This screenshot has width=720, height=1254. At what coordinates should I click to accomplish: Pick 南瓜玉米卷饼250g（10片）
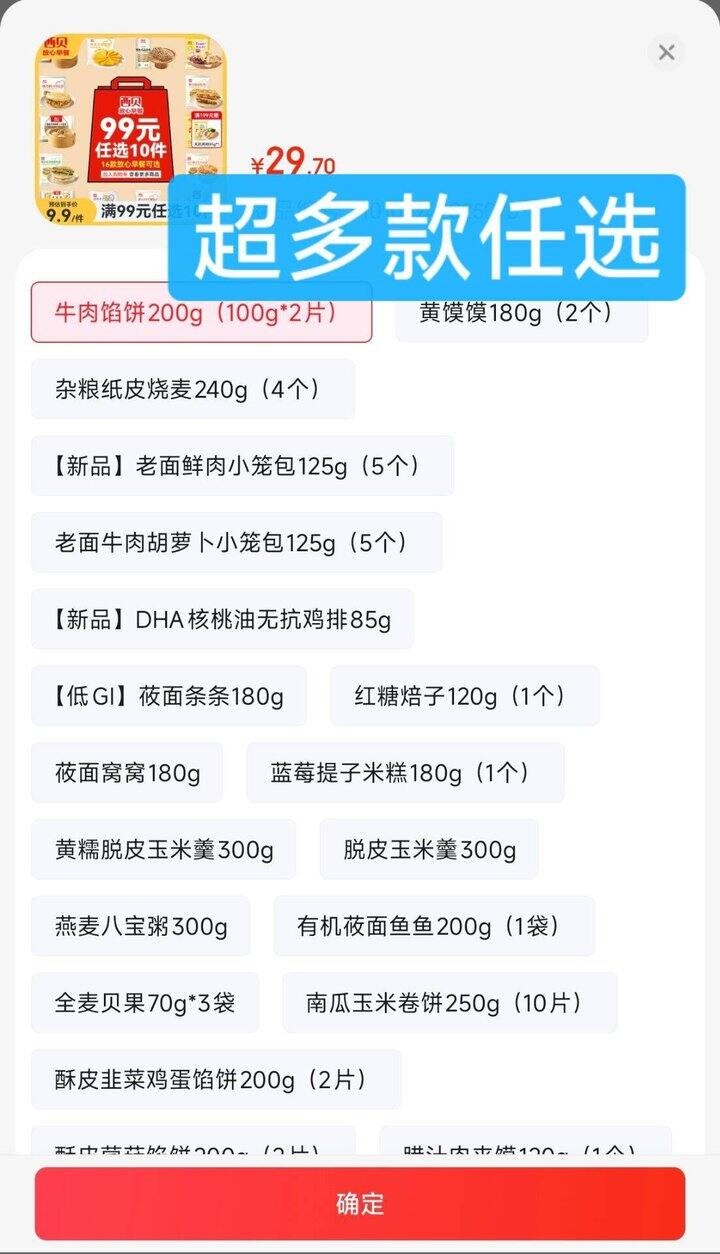[449, 1003]
